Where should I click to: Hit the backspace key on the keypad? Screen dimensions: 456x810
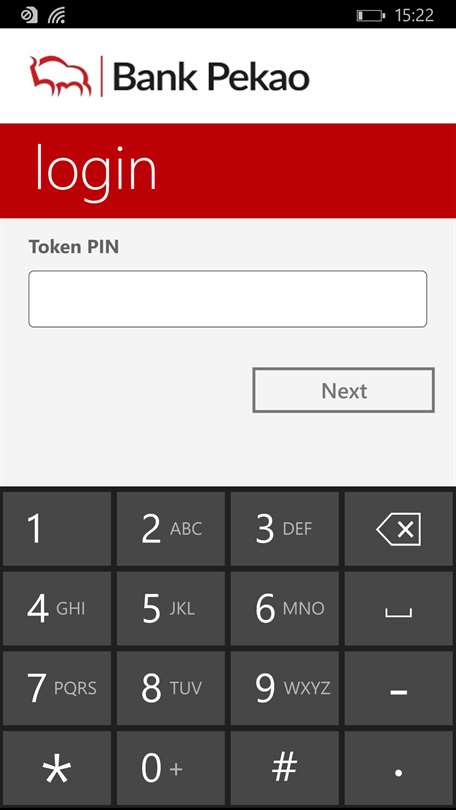click(x=399, y=528)
